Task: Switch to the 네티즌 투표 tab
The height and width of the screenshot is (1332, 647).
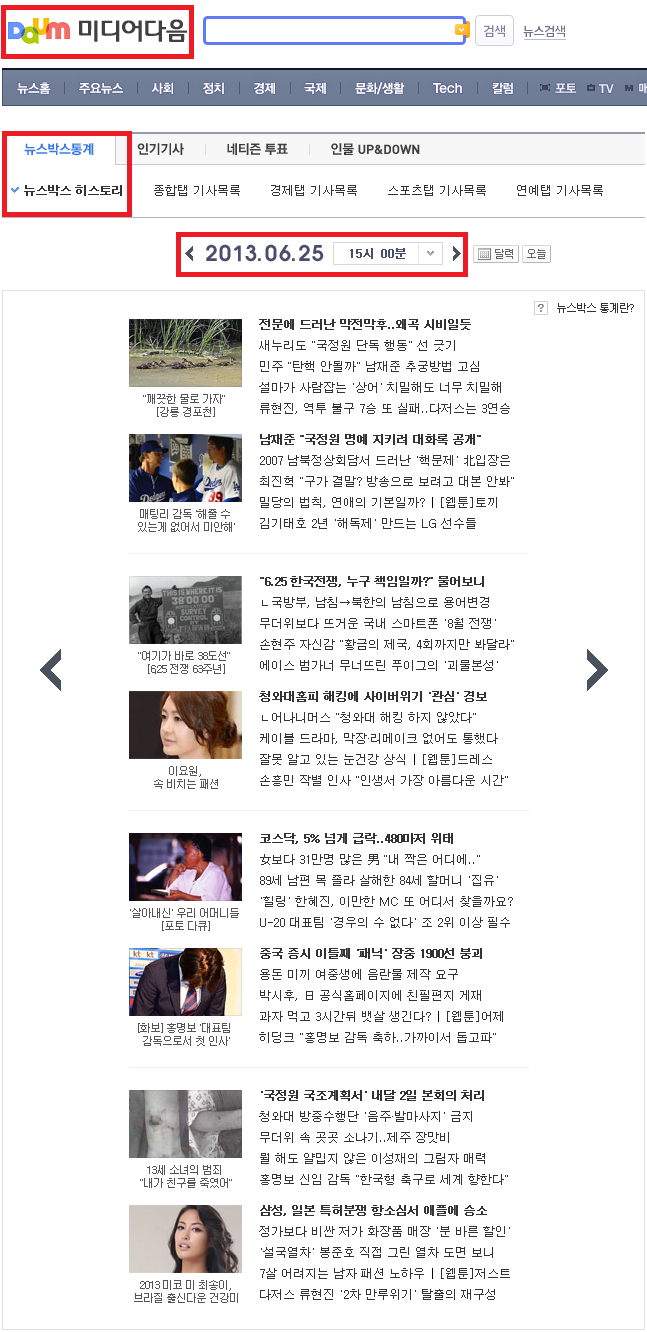Action: pos(257,149)
